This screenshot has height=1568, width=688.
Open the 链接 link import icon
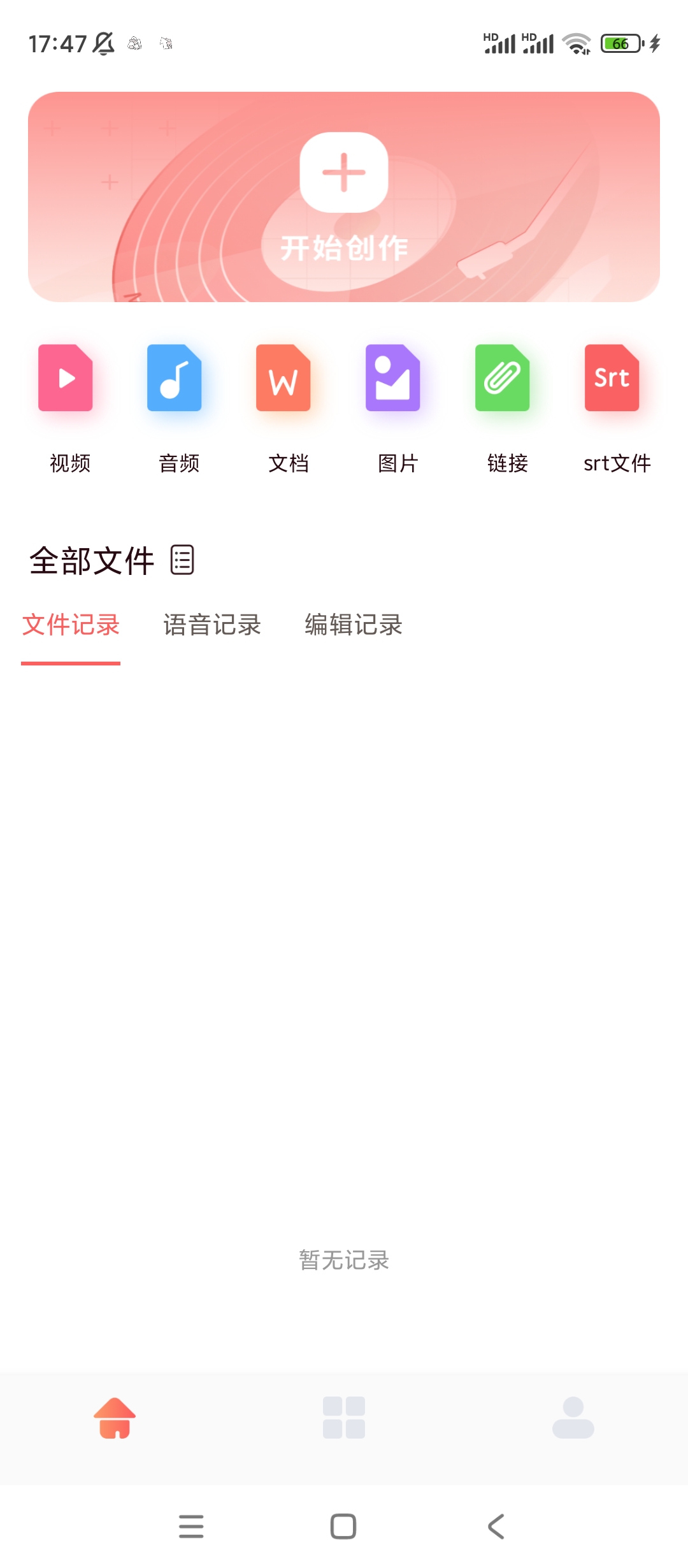pyautogui.click(x=502, y=379)
